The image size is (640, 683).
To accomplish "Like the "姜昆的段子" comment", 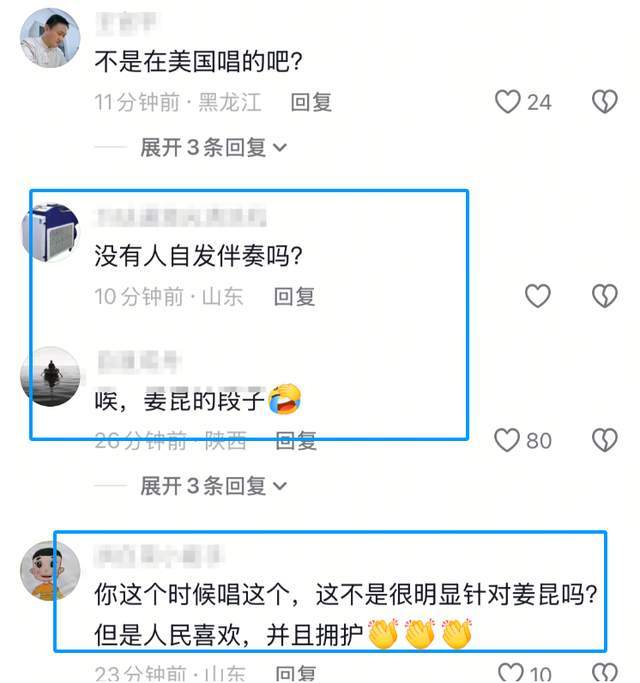I will coord(509,440).
